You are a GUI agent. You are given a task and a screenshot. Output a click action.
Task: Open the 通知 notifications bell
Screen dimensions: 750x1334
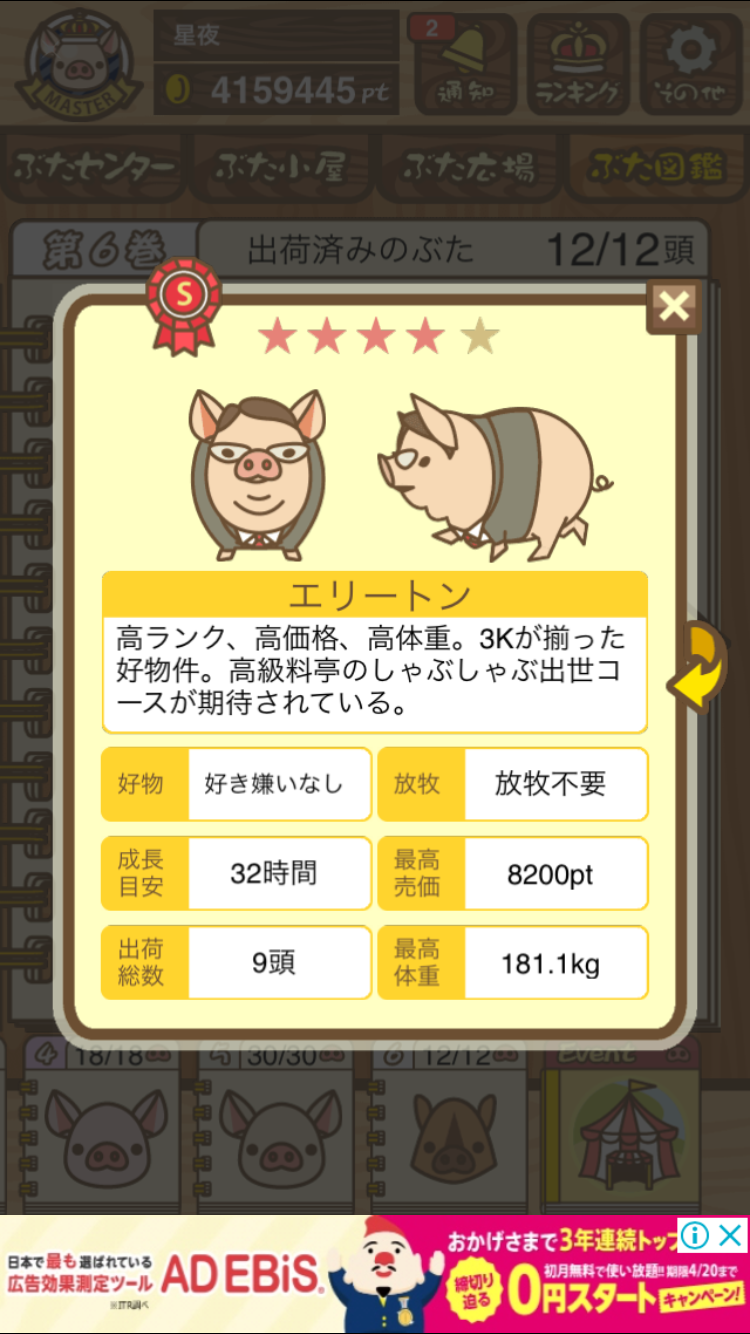[465, 63]
